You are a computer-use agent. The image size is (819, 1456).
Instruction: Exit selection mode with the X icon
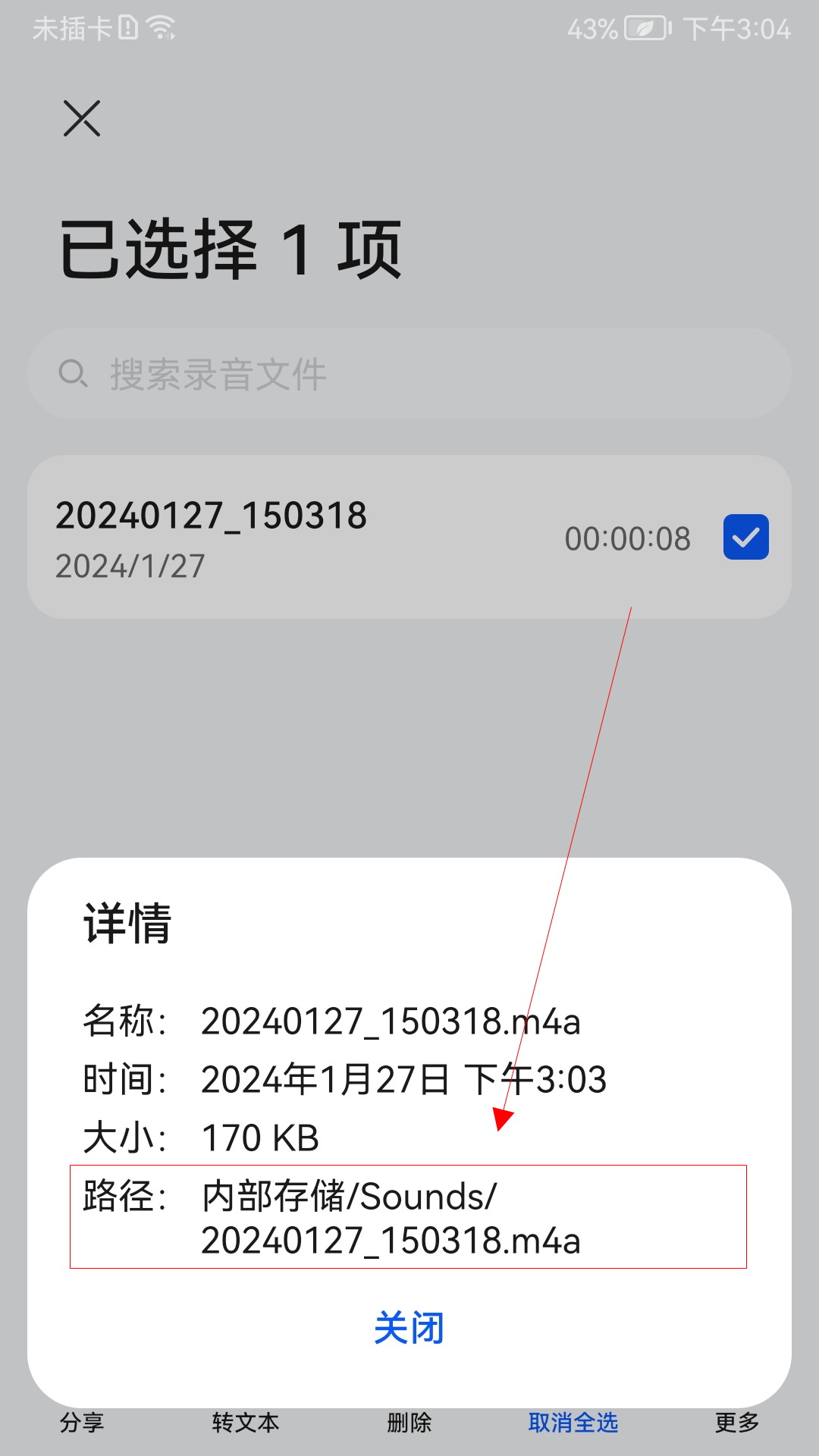click(82, 119)
